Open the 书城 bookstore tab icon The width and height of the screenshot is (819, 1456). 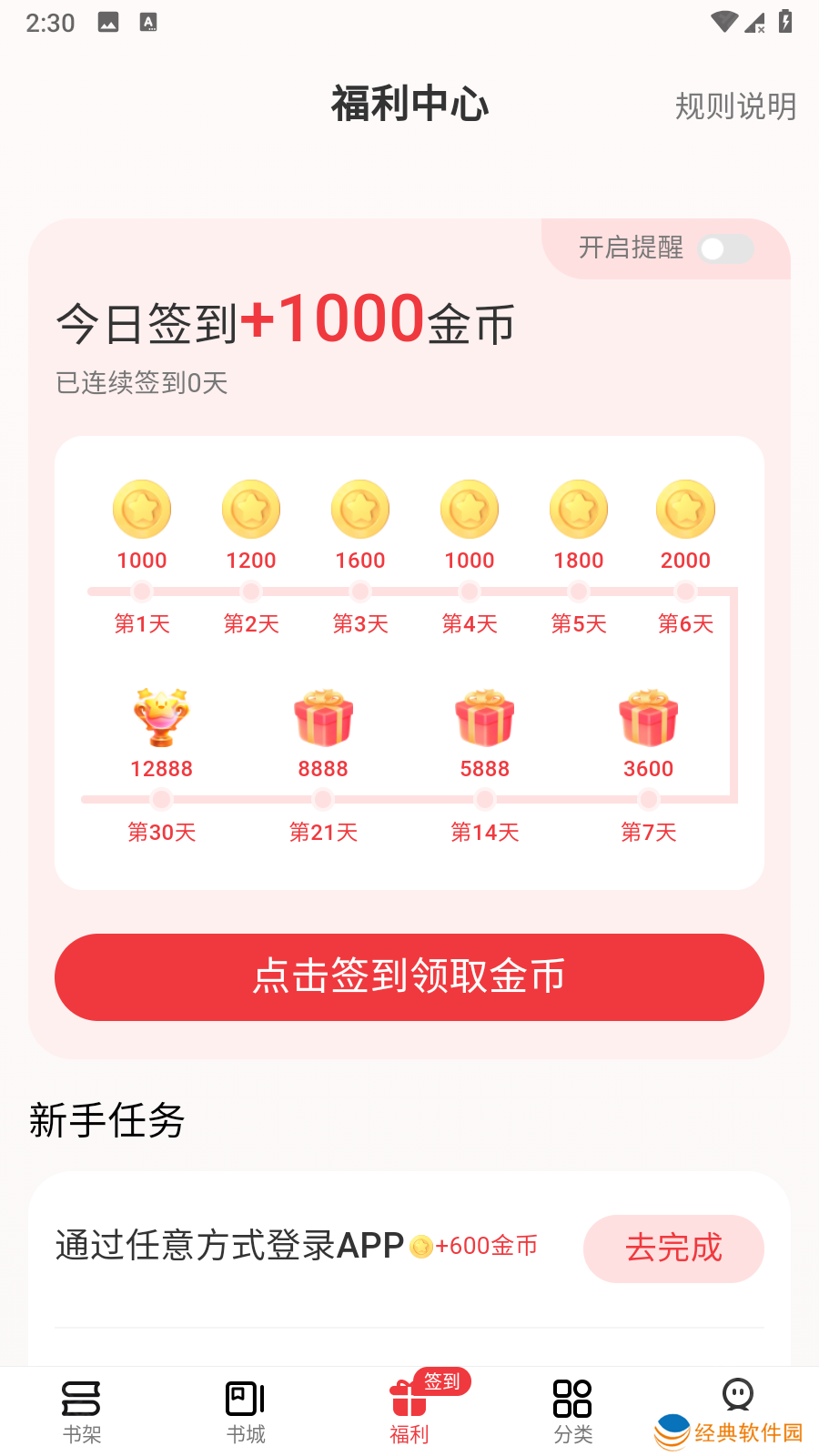(245, 1397)
